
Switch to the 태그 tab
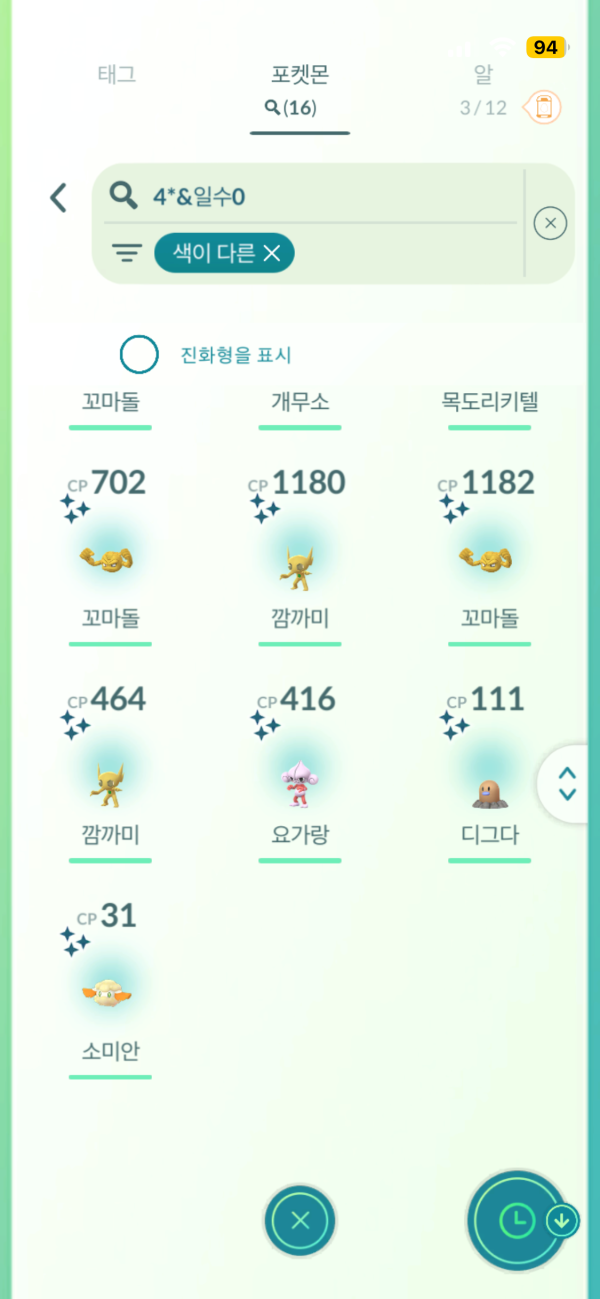pyautogui.click(x=117, y=74)
